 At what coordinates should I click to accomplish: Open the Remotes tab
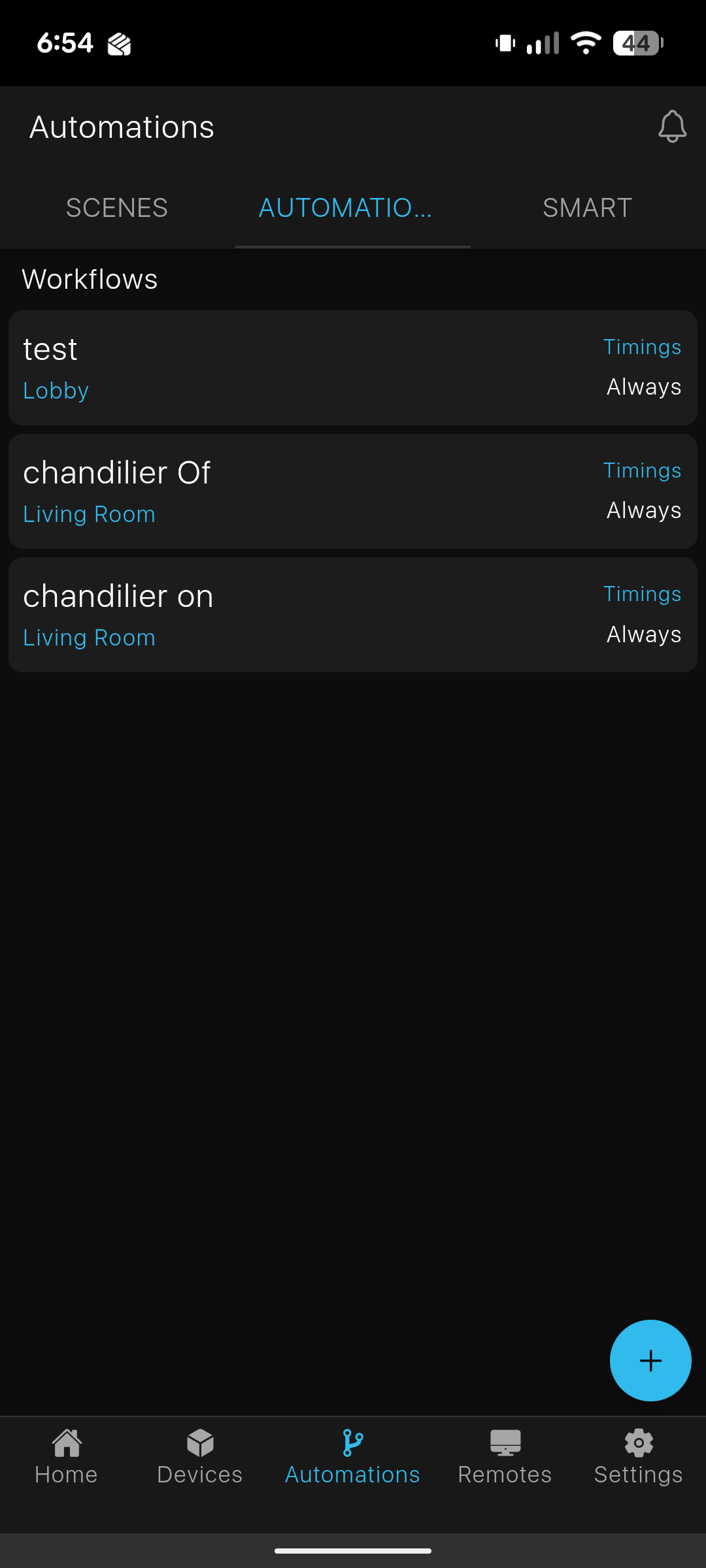[x=505, y=1457]
